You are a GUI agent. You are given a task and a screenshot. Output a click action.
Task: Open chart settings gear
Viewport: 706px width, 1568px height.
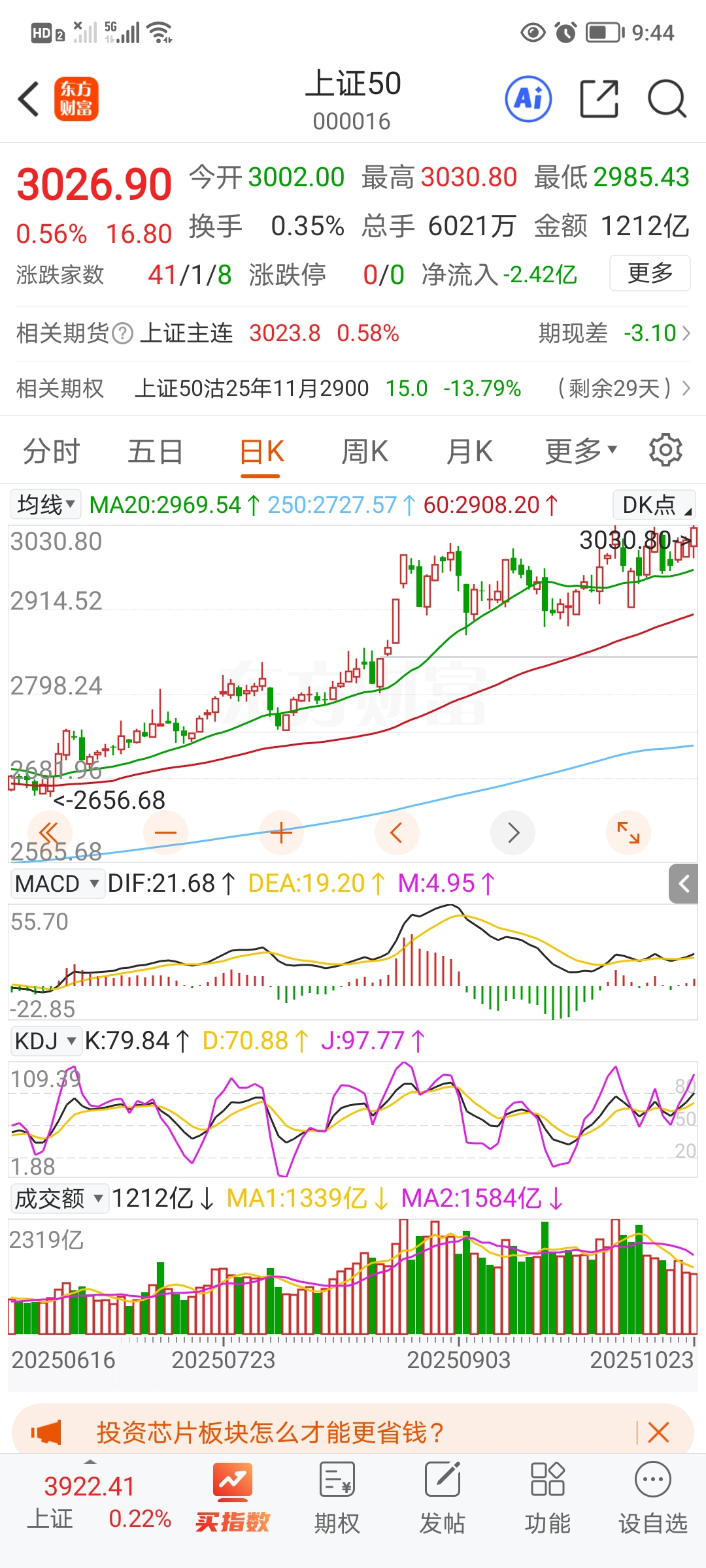point(665,450)
